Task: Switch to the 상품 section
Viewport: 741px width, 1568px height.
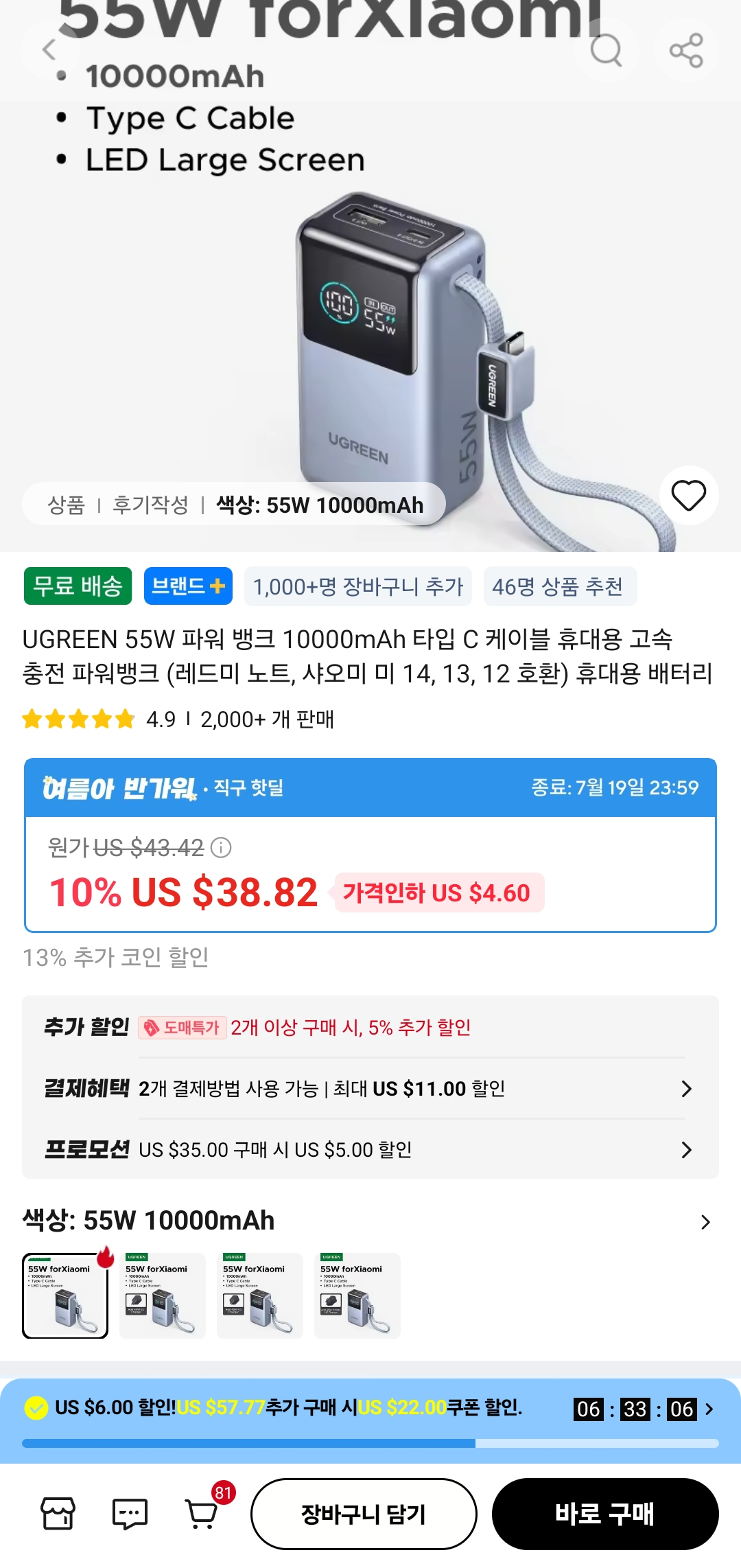Action: click(x=66, y=505)
